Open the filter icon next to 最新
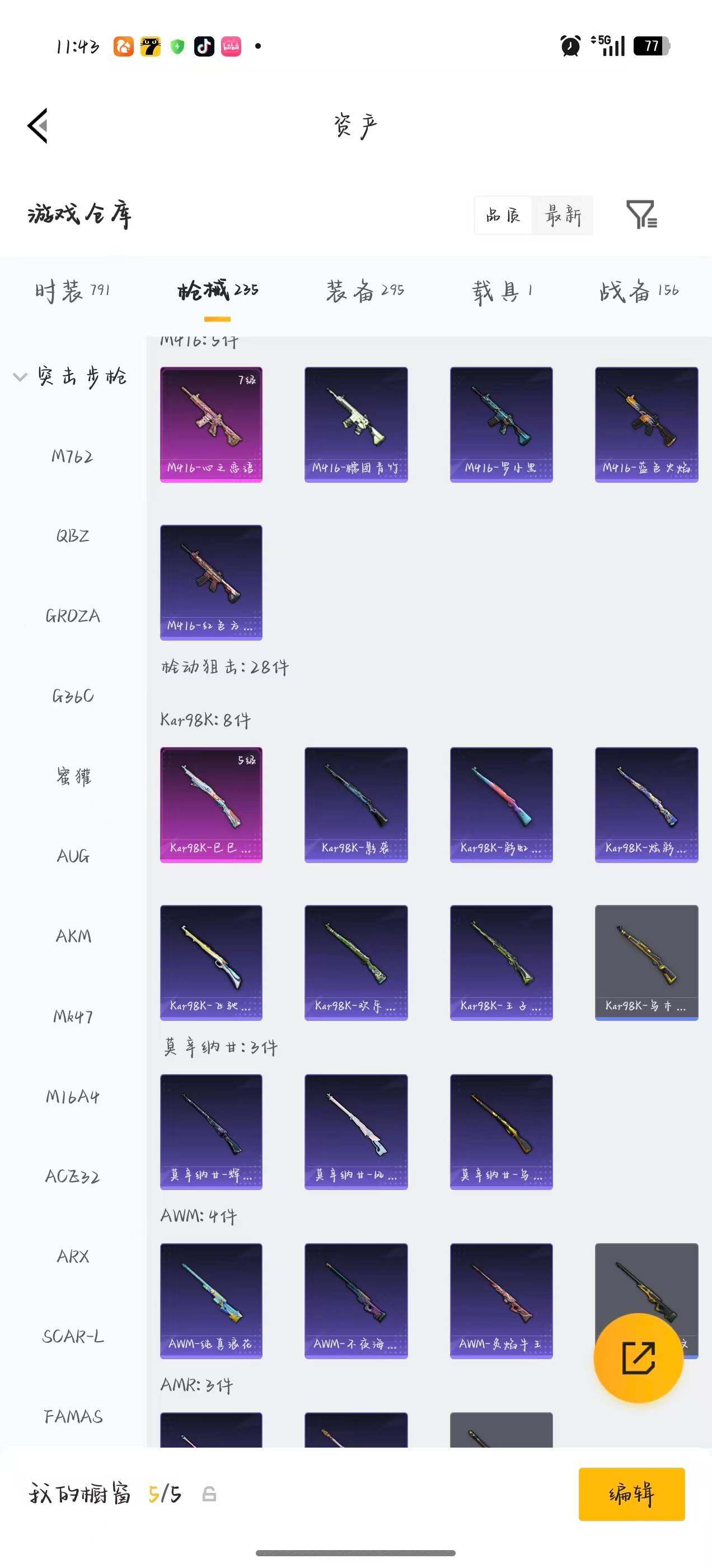712x1568 pixels. pyautogui.click(x=641, y=214)
